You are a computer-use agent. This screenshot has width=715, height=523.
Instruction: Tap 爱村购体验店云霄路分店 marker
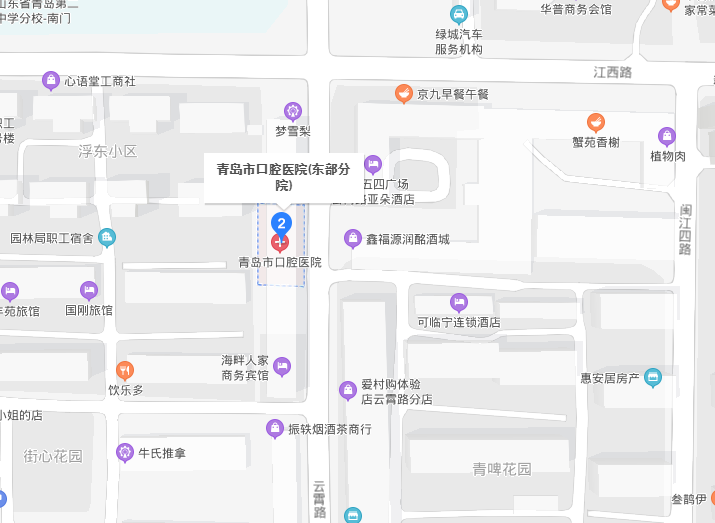[347, 389]
